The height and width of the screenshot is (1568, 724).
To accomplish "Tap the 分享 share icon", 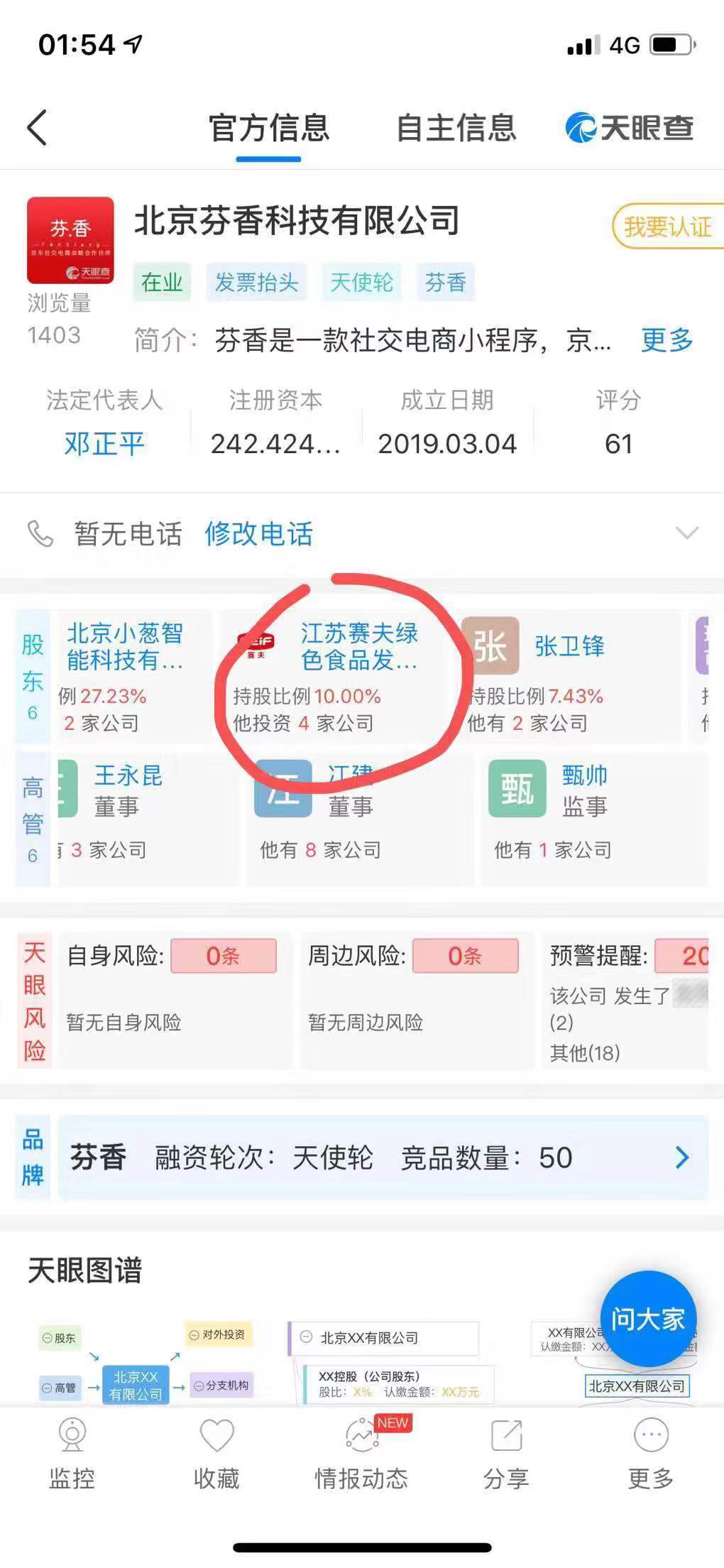I will [505, 1449].
